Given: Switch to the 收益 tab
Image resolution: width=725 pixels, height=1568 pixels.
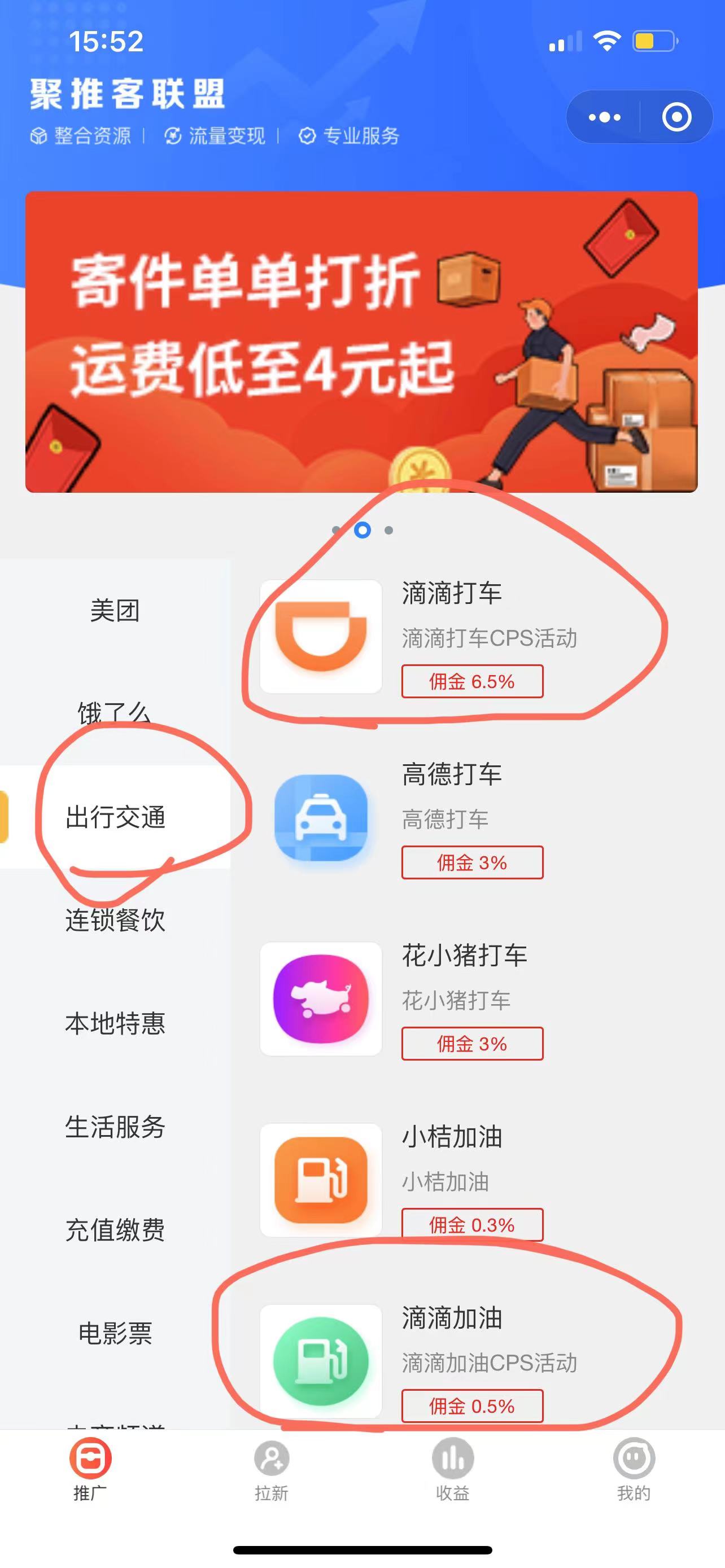Looking at the screenshot, I should pos(452,1469).
